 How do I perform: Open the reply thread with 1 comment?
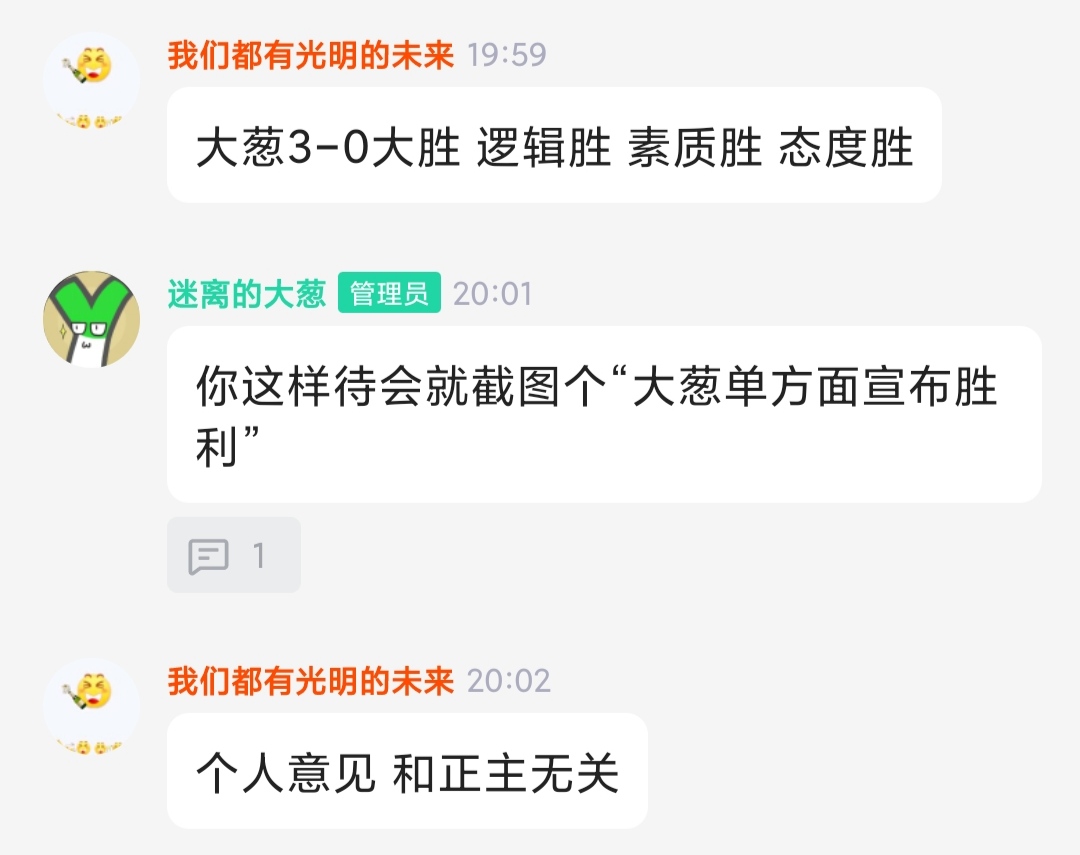tap(233, 555)
